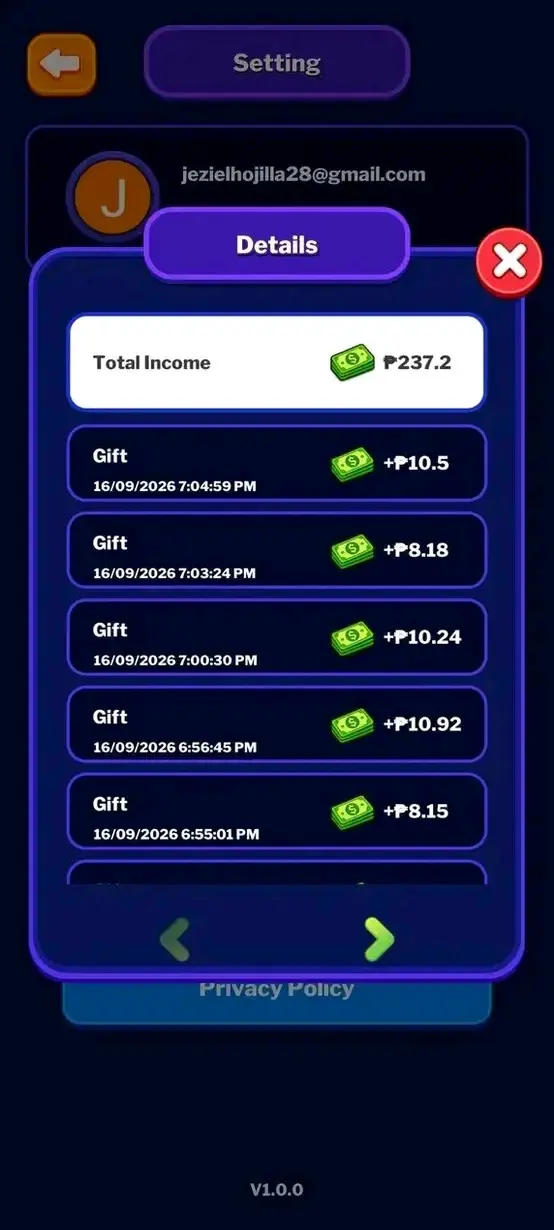Tap the orange back arrow

62,65
